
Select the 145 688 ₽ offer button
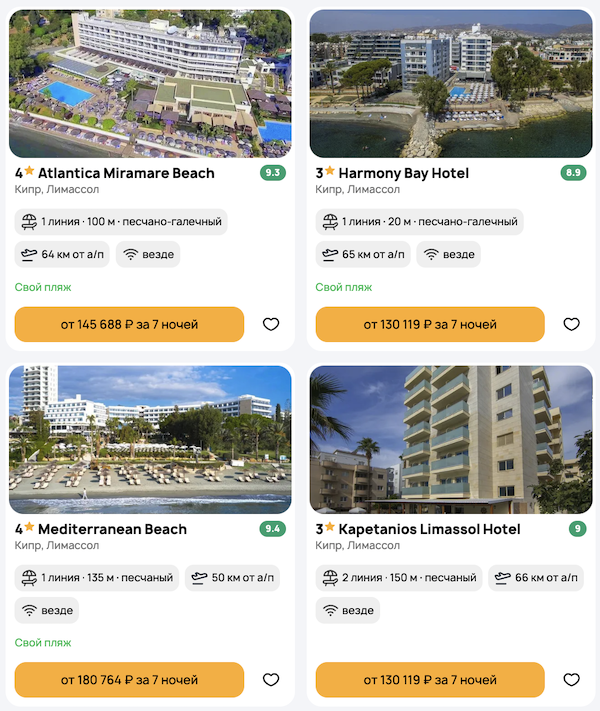pos(130,324)
